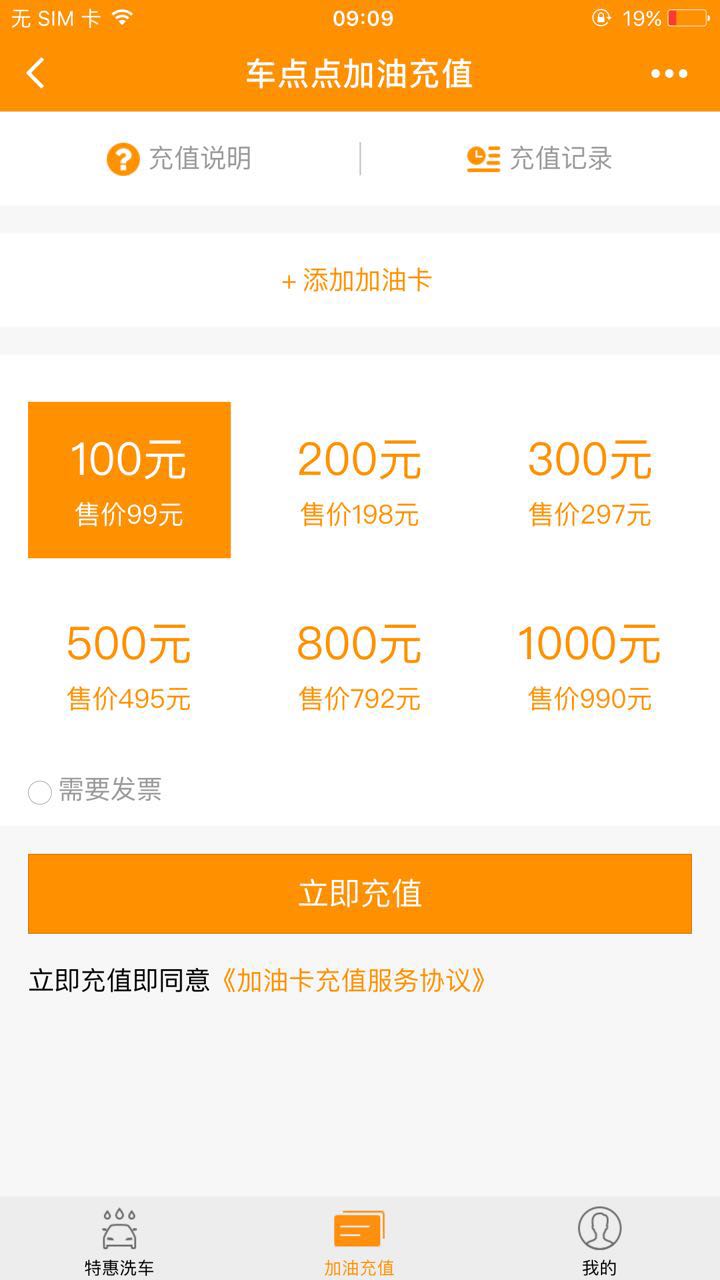Open the 加油卡充值服务协议 agreement link
This screenshot has width=720, height=1280.
pyautogui.click(x=354, y=980)
